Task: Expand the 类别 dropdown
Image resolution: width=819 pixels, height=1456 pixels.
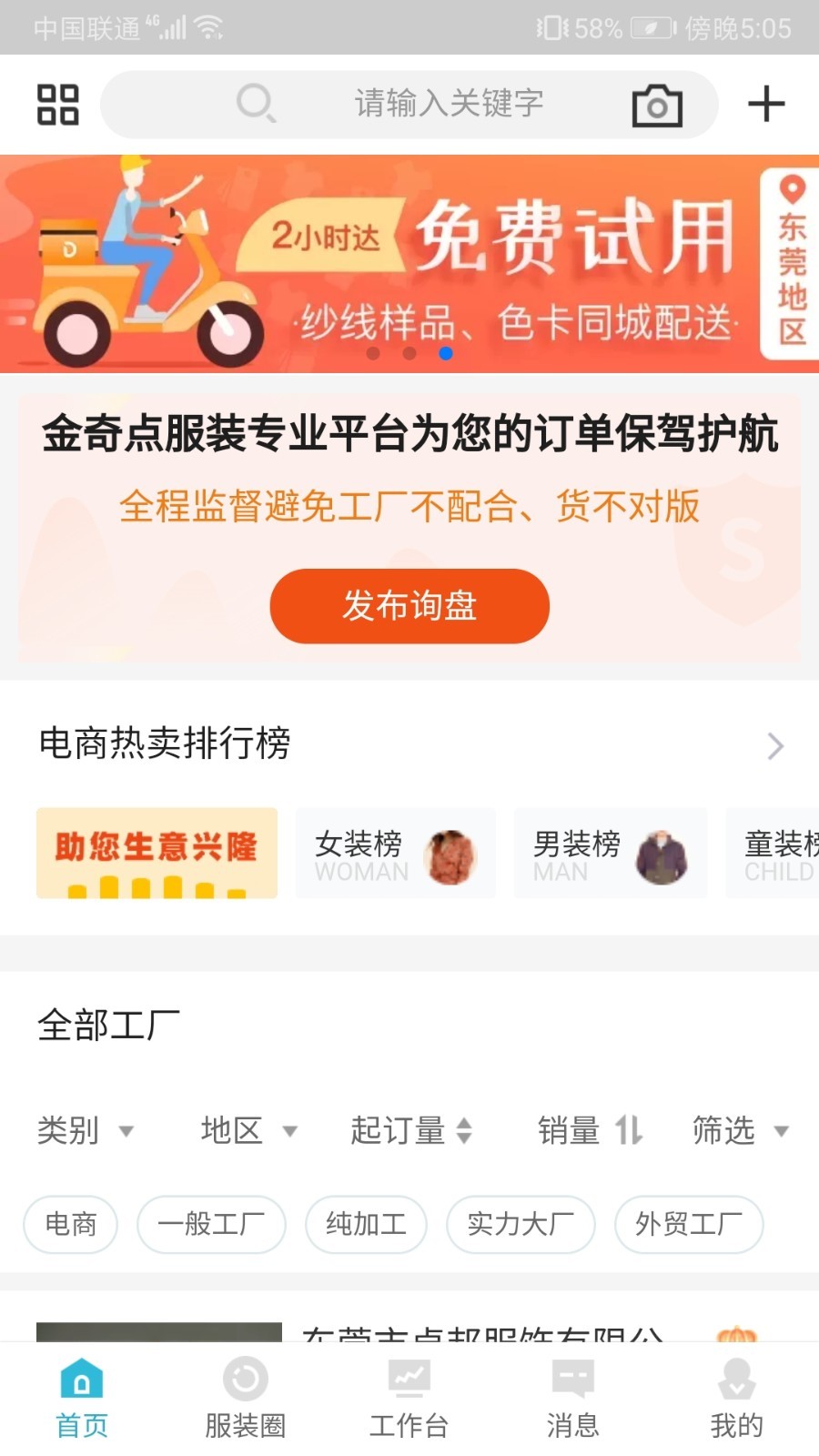Action: pos(86,1131)
